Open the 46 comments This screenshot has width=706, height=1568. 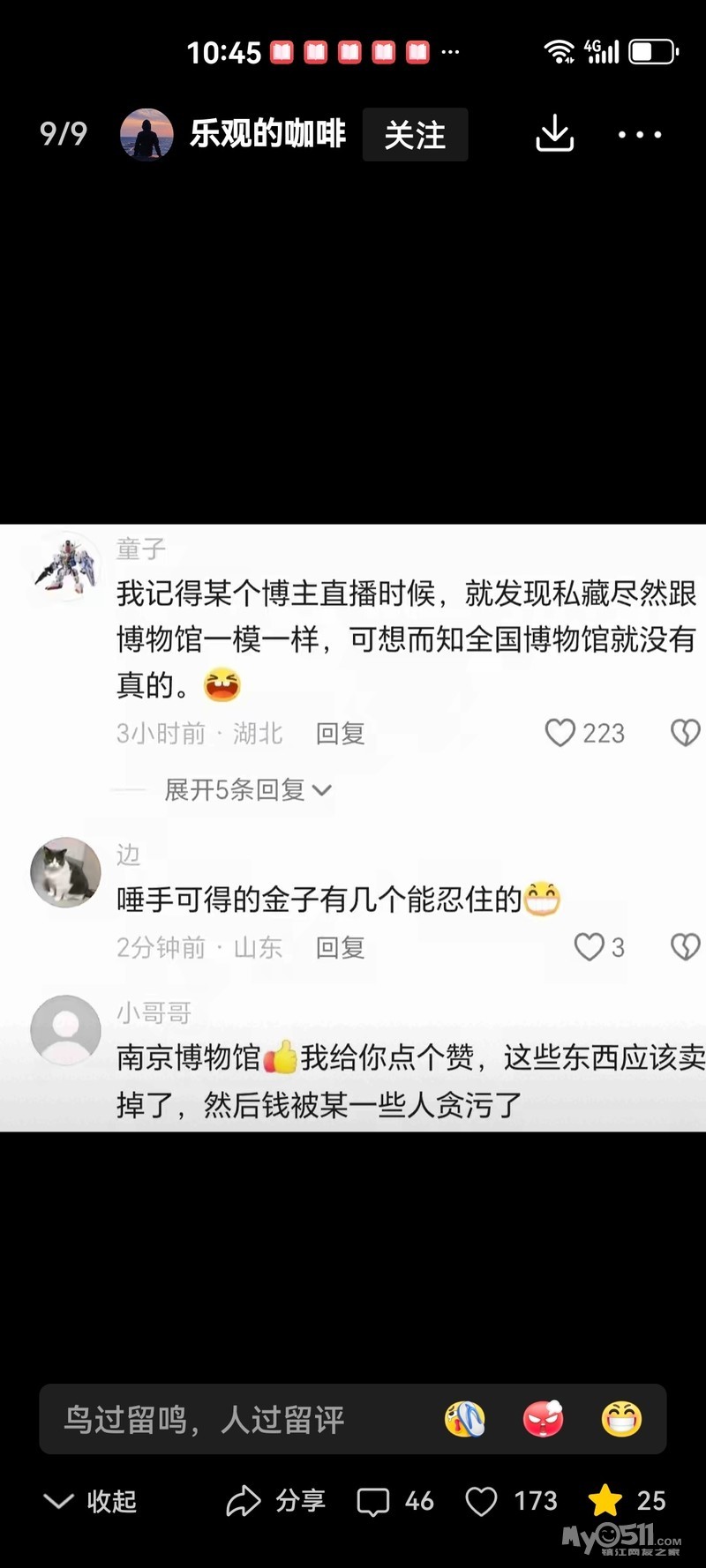(x=395, y=1501)
